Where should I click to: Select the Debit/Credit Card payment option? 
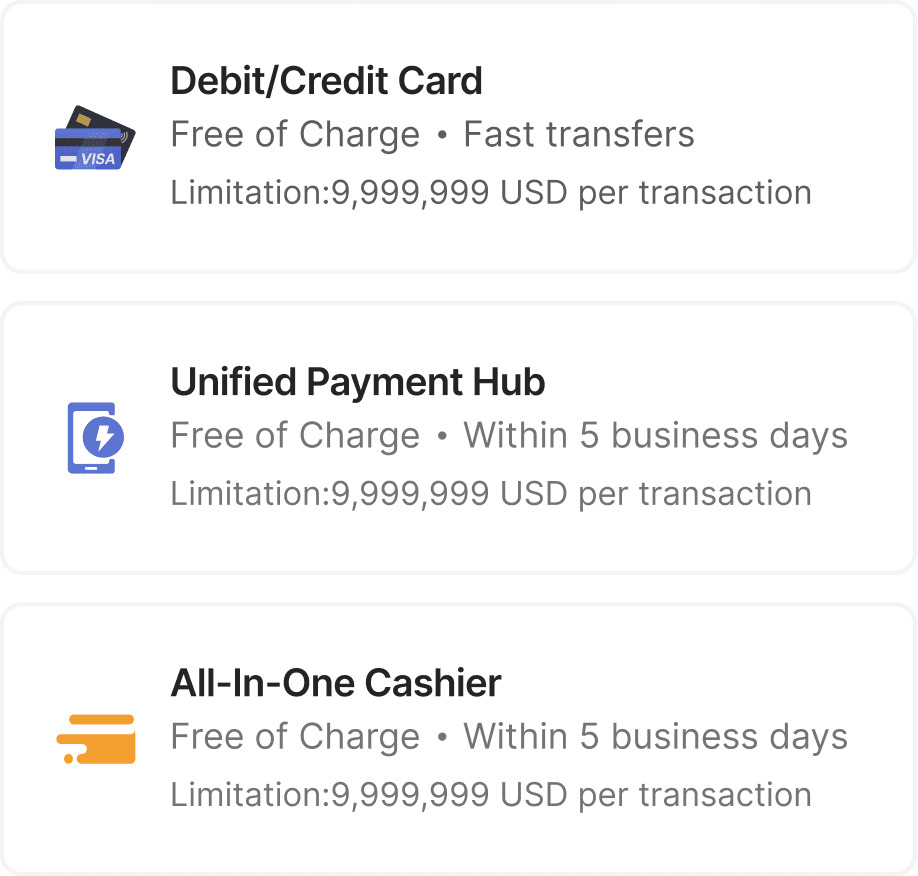click(x=458, y=137)
